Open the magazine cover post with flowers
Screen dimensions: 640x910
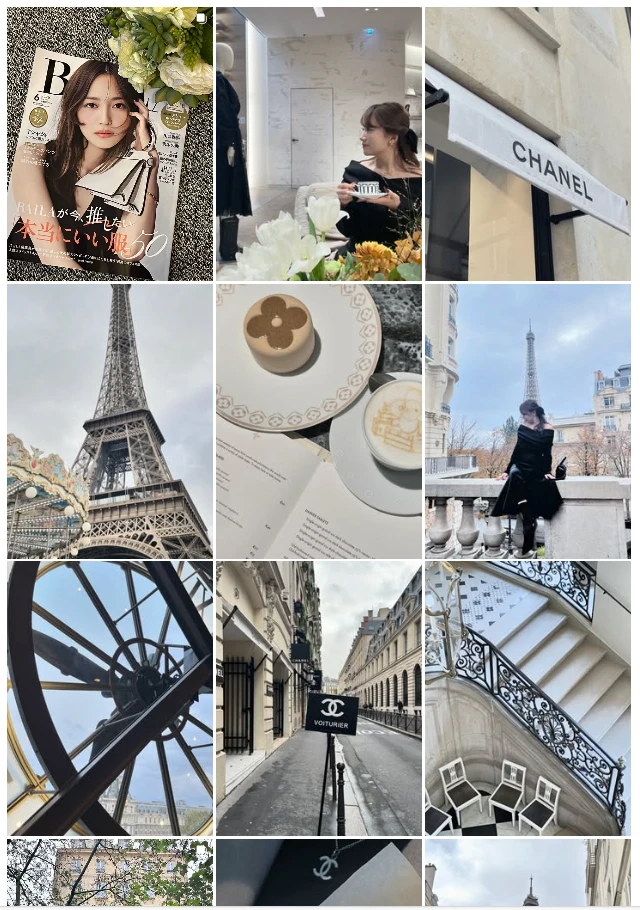click(109, 144)
